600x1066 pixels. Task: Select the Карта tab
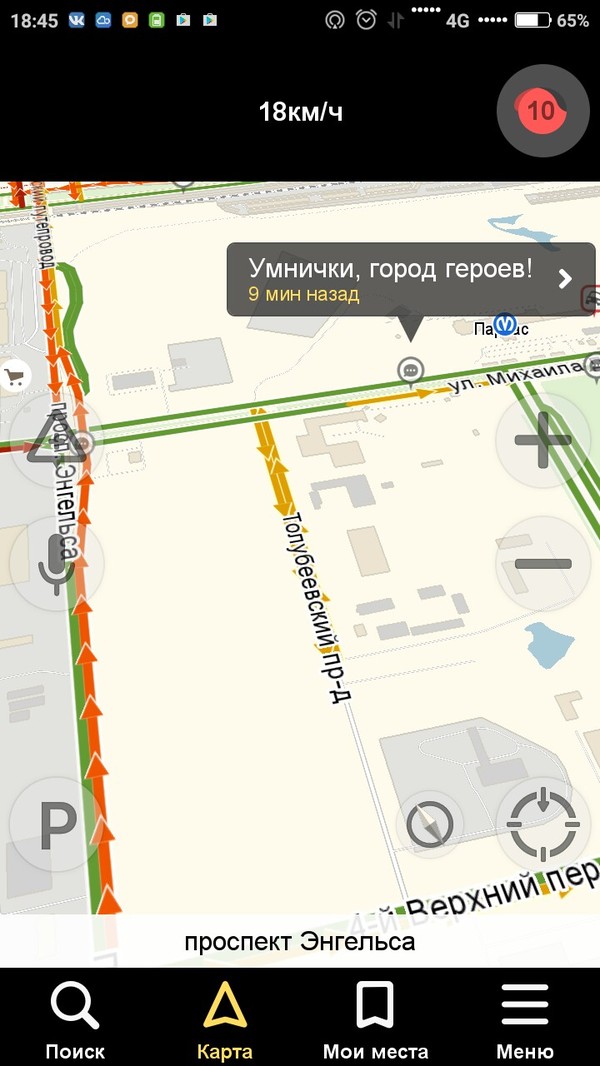click(225, 1018)
